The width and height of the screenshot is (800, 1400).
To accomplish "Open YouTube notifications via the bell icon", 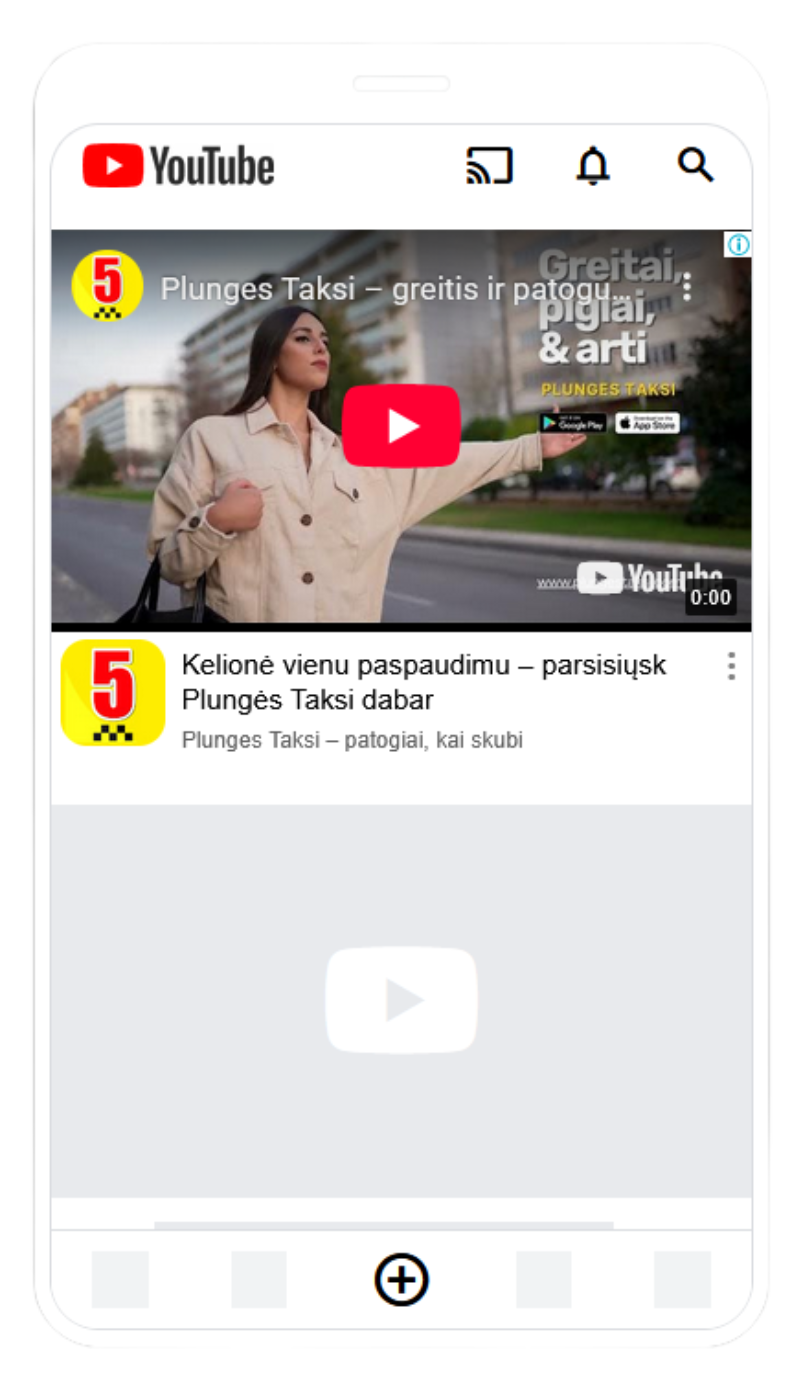I will [593, 167].
